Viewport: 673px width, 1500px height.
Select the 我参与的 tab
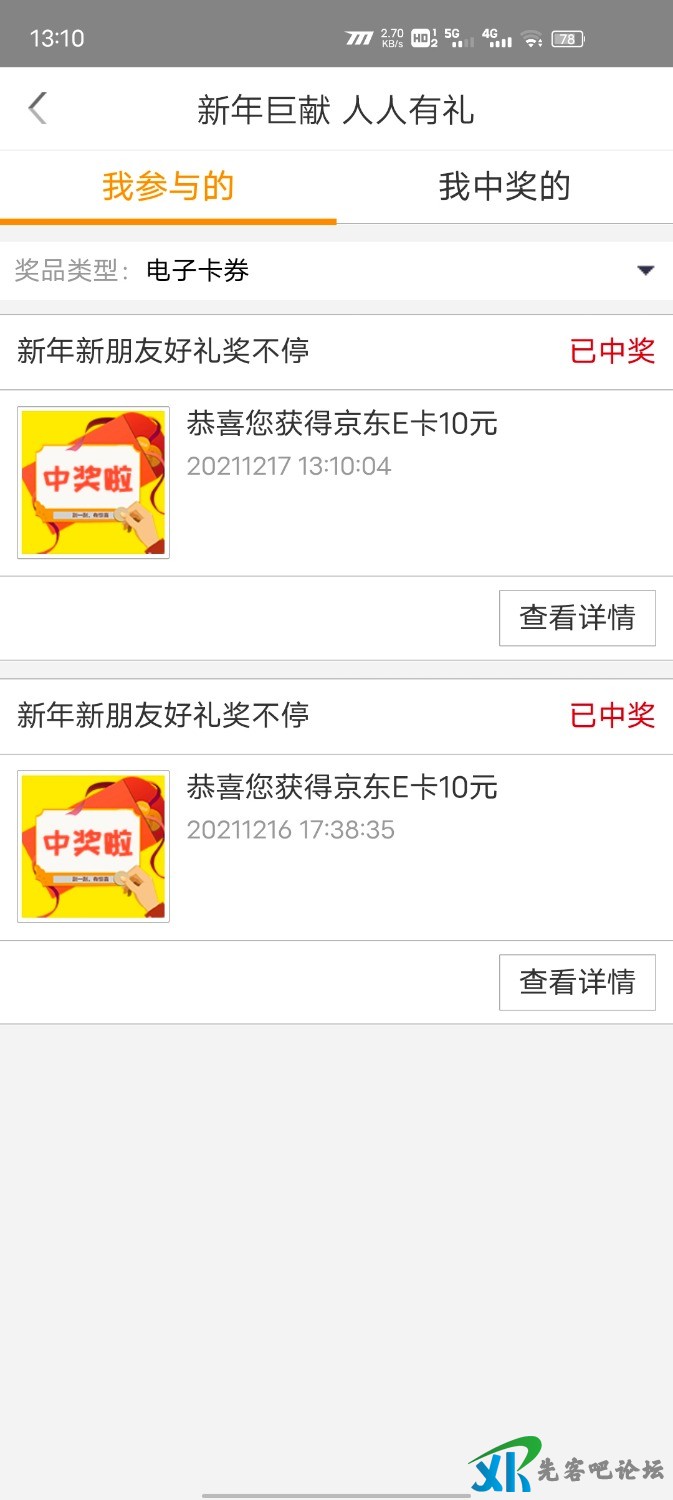(168, 187)
